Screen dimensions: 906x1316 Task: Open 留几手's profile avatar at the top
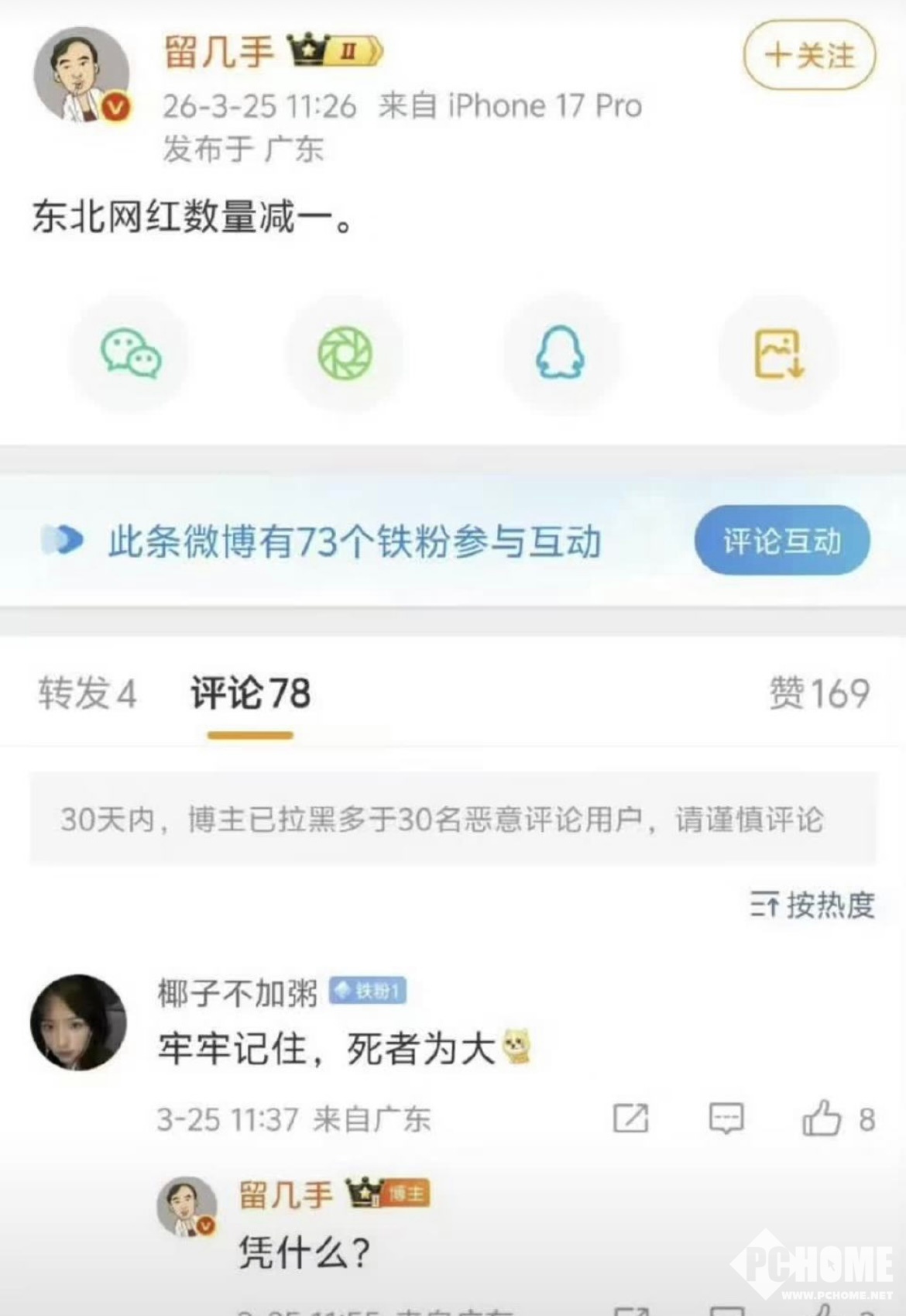tap(82, 76)
